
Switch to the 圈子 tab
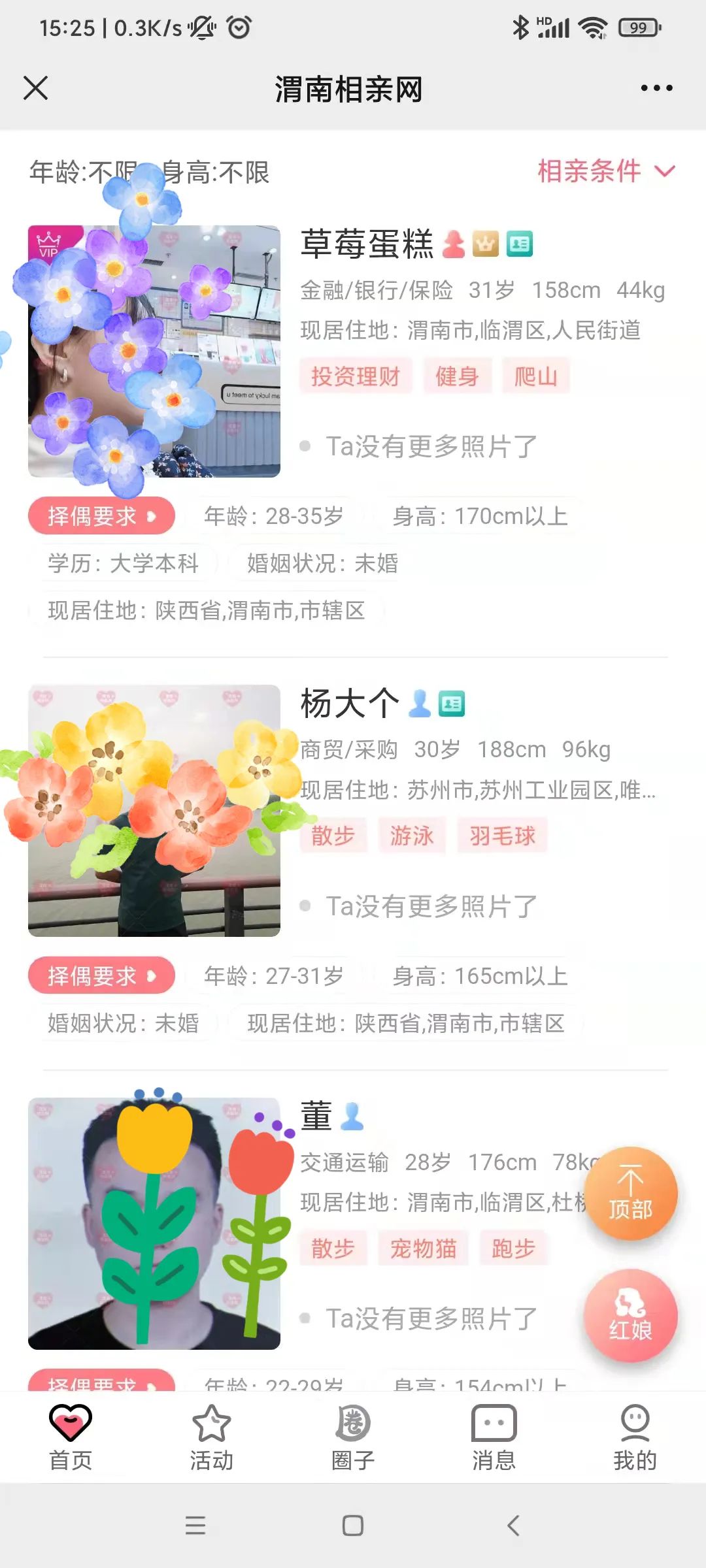pos(353,1437)
